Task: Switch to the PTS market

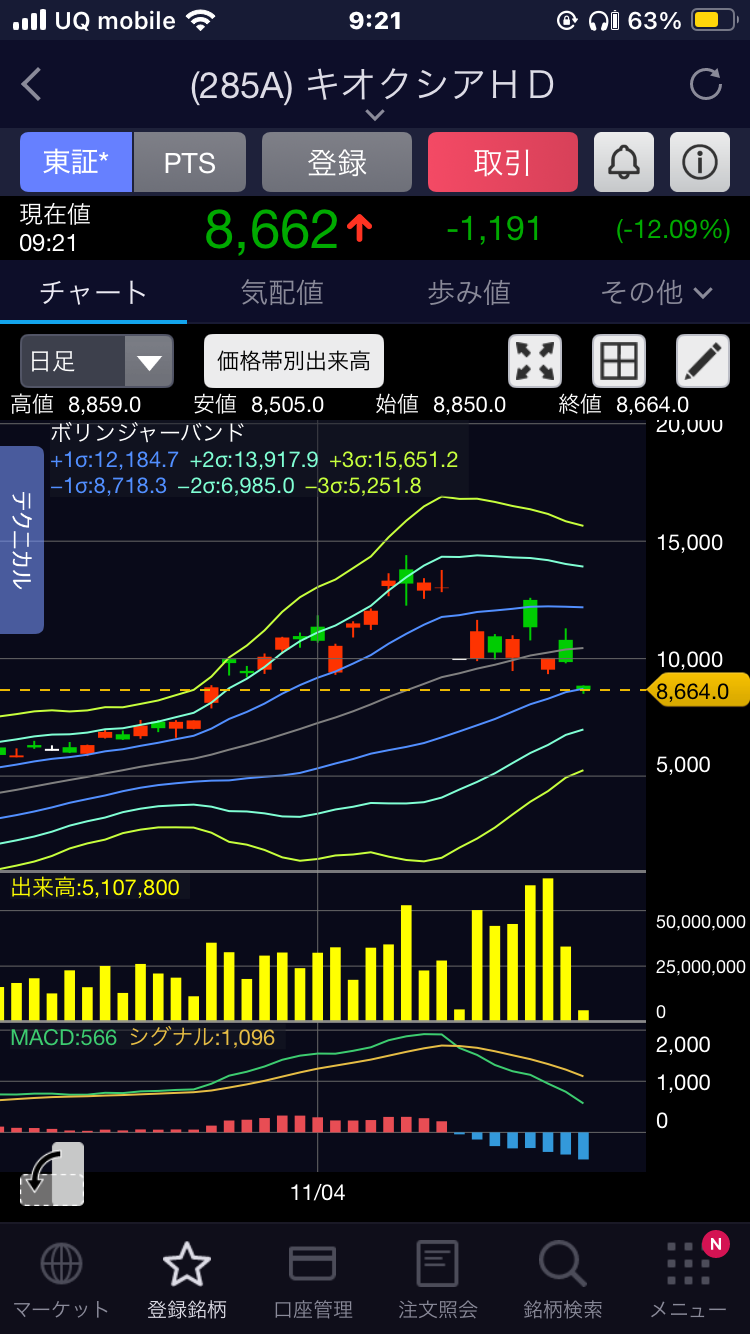Action: point(190,162)
